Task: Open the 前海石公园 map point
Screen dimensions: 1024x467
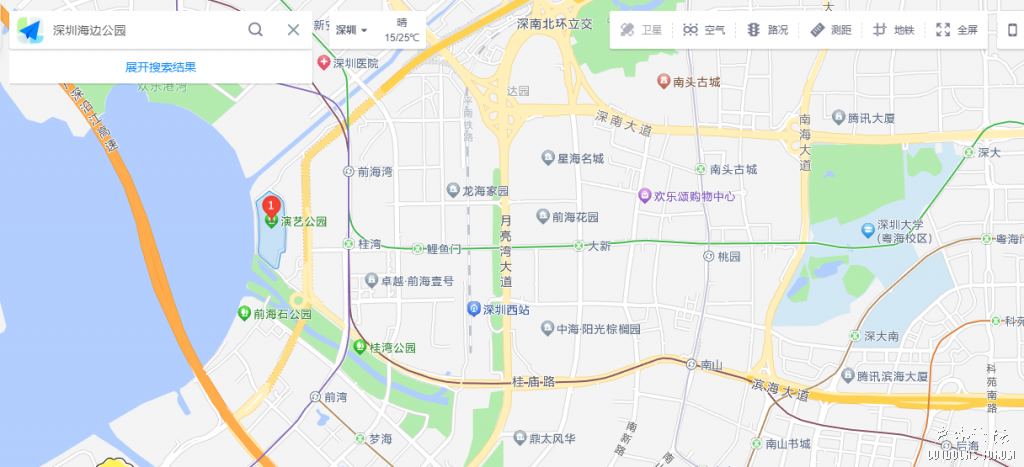Action: click(244, 313)
